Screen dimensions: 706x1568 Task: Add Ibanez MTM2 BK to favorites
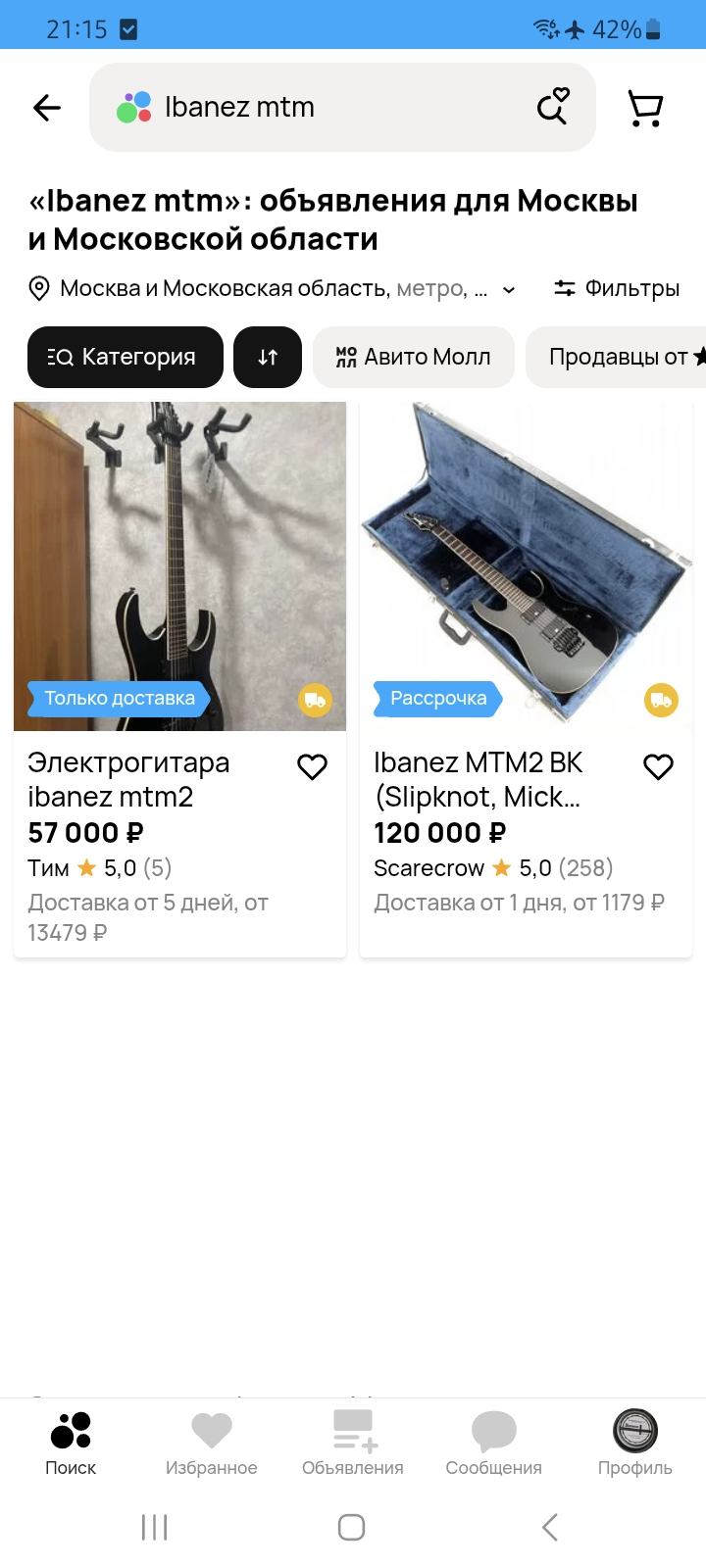point(658,767)
